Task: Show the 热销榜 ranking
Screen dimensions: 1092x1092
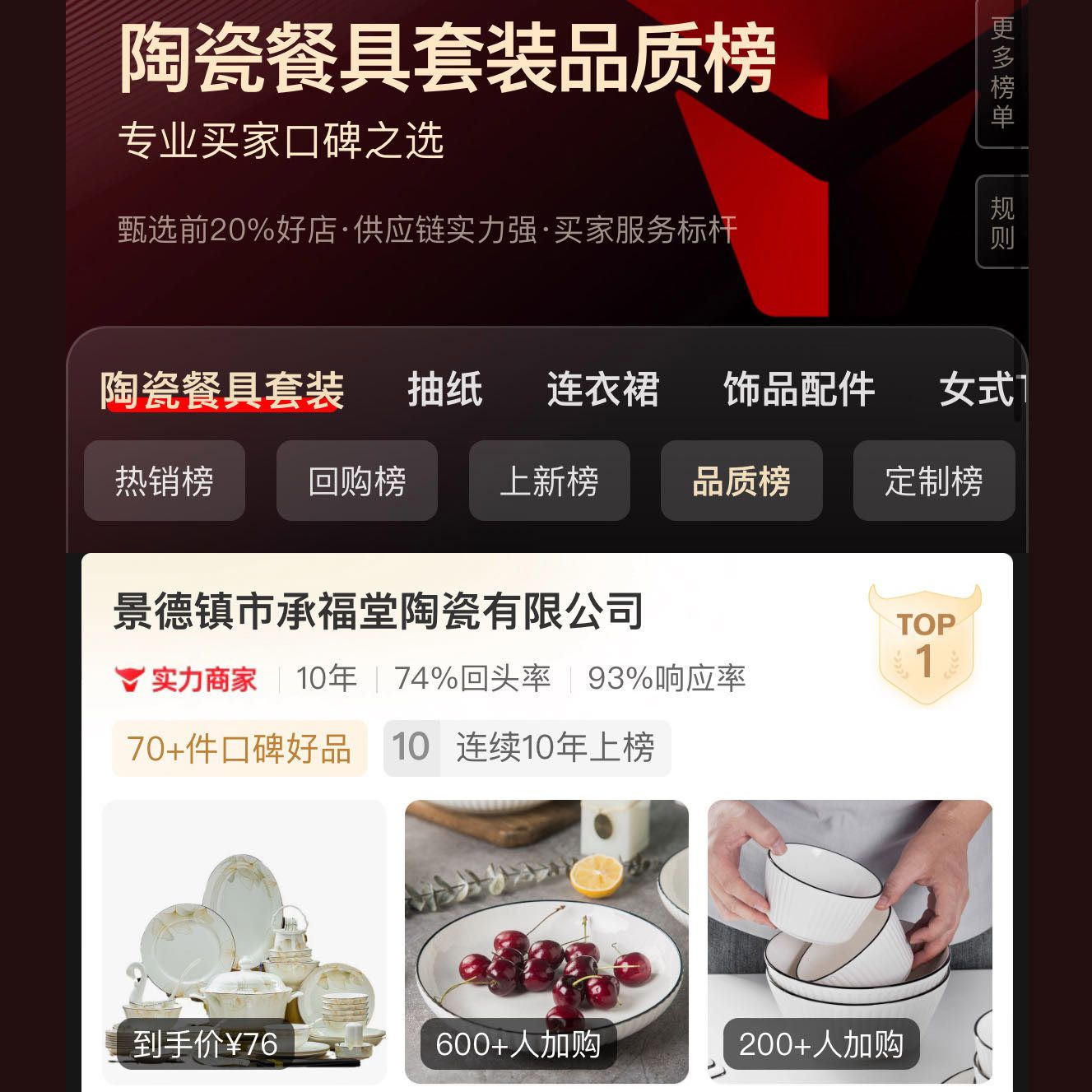Action: (x=165, y=481)
